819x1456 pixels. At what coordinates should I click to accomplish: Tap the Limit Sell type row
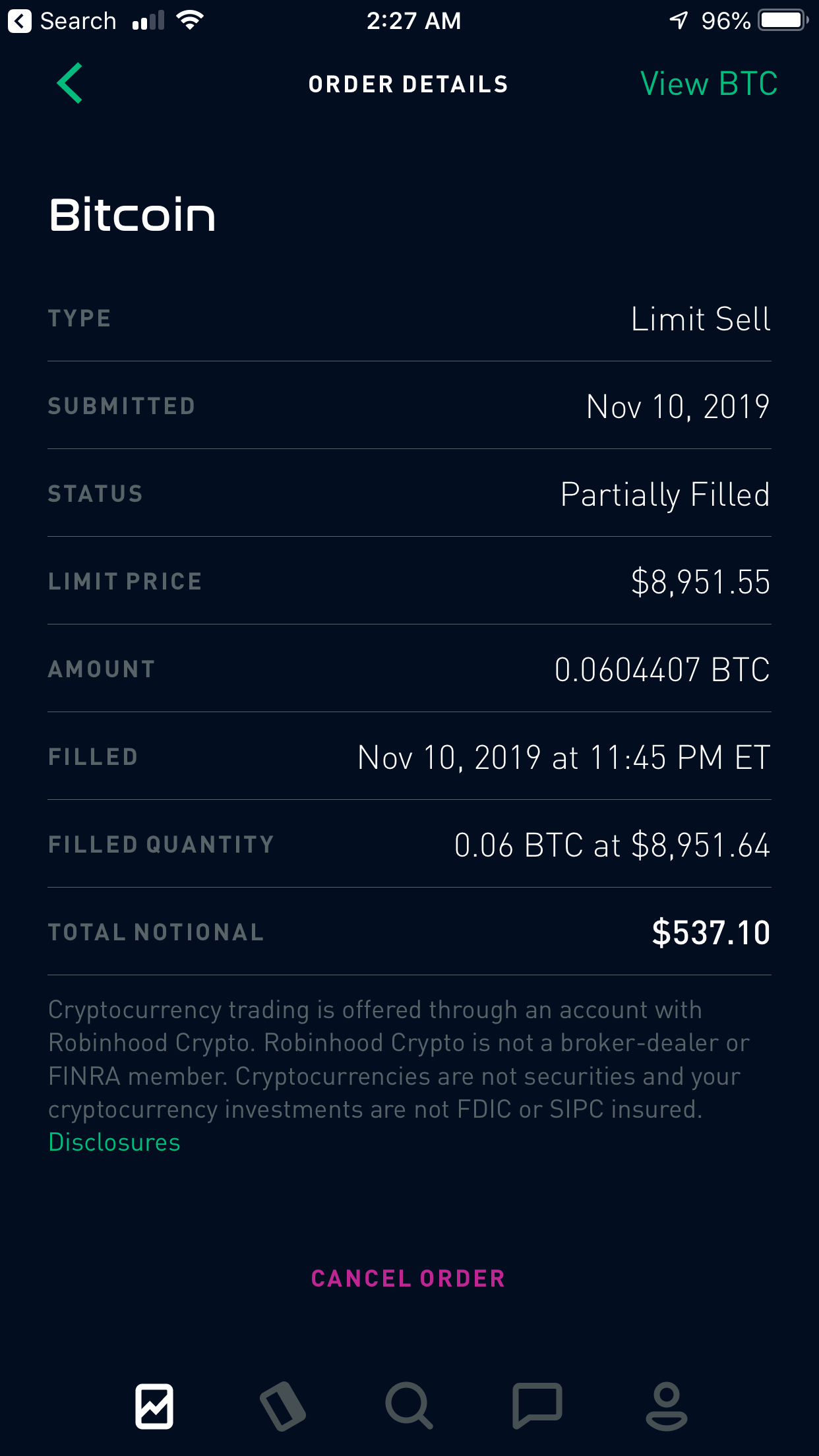pos(409,319)
